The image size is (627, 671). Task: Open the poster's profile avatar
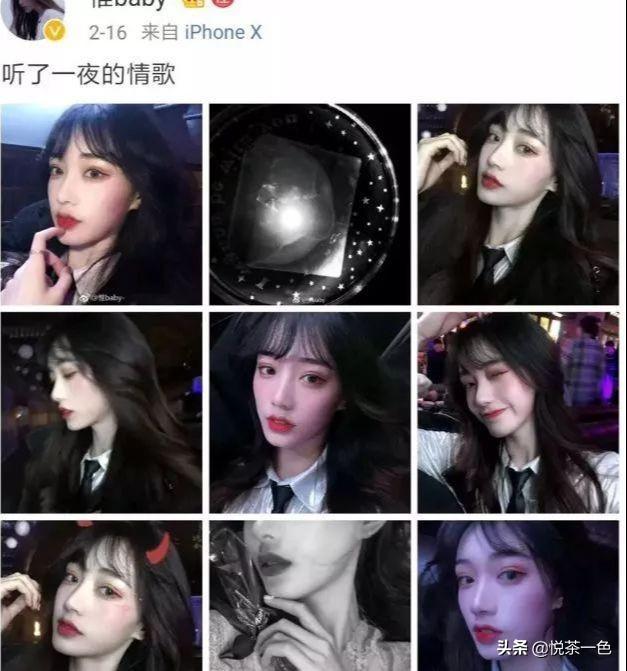(33, 19)
